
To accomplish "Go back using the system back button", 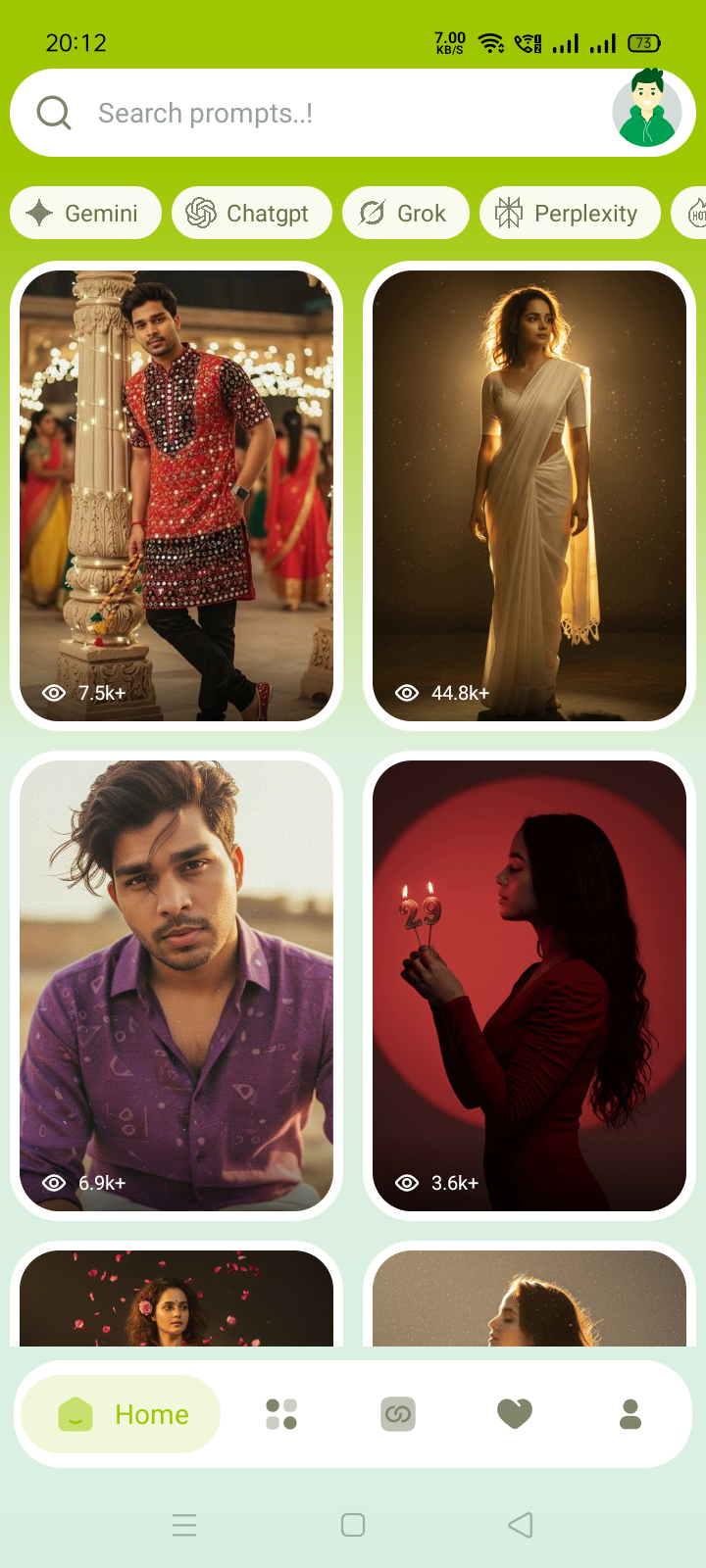I will 521,1525.
